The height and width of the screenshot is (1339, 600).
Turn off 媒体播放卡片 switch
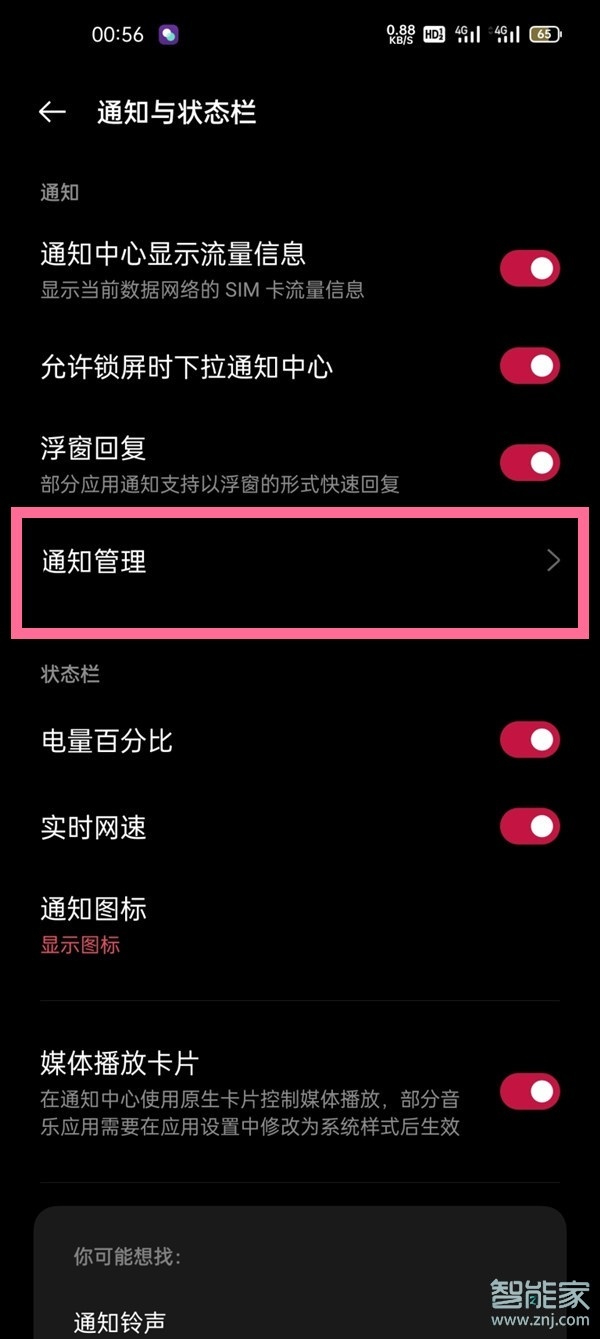[529, 1091]
